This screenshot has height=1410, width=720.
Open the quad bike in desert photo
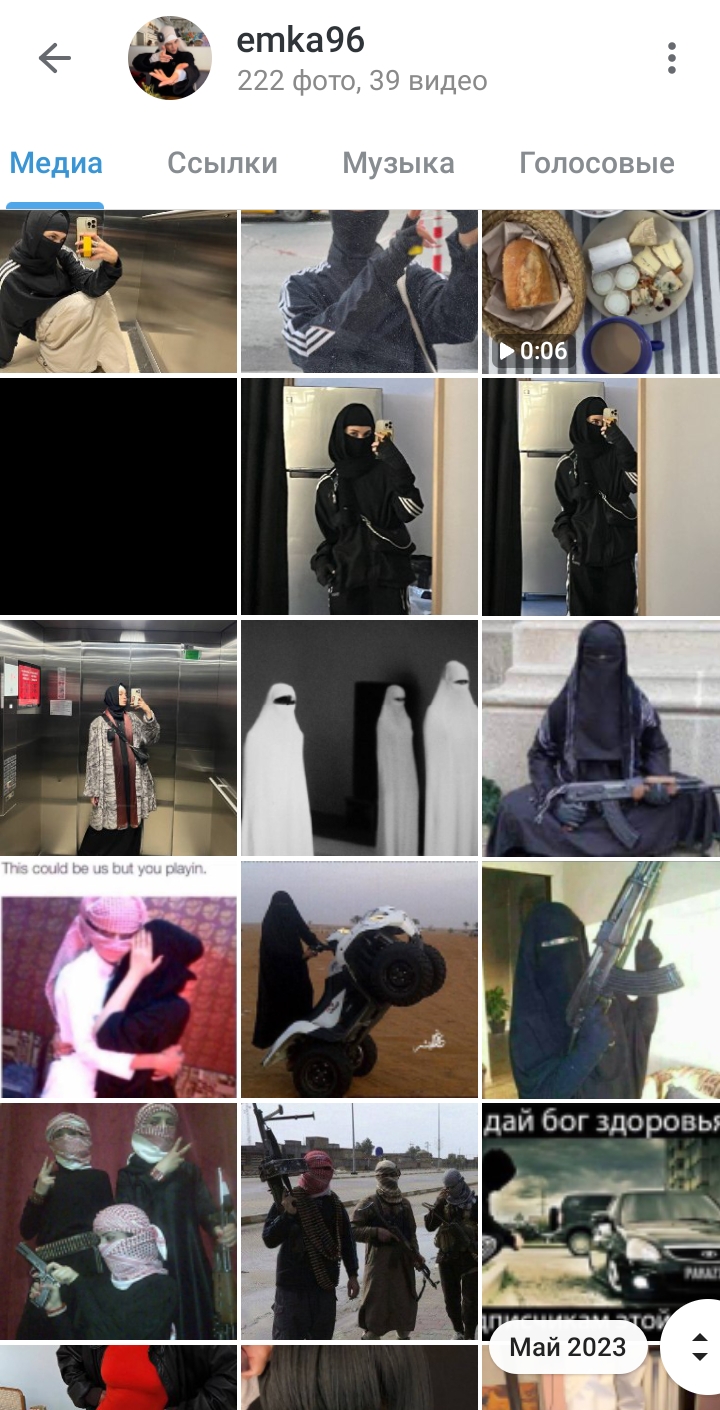click(x=359, y=979)
